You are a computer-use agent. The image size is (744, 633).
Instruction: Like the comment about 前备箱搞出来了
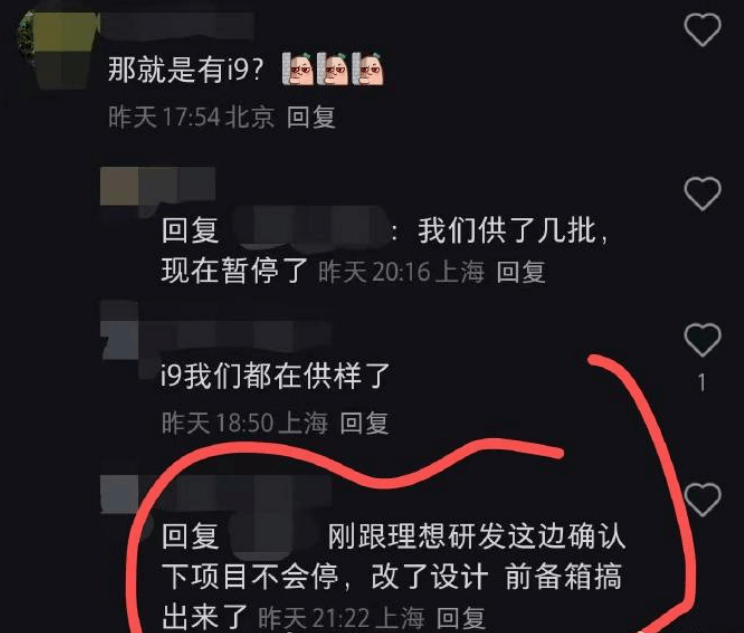[702, 497]
